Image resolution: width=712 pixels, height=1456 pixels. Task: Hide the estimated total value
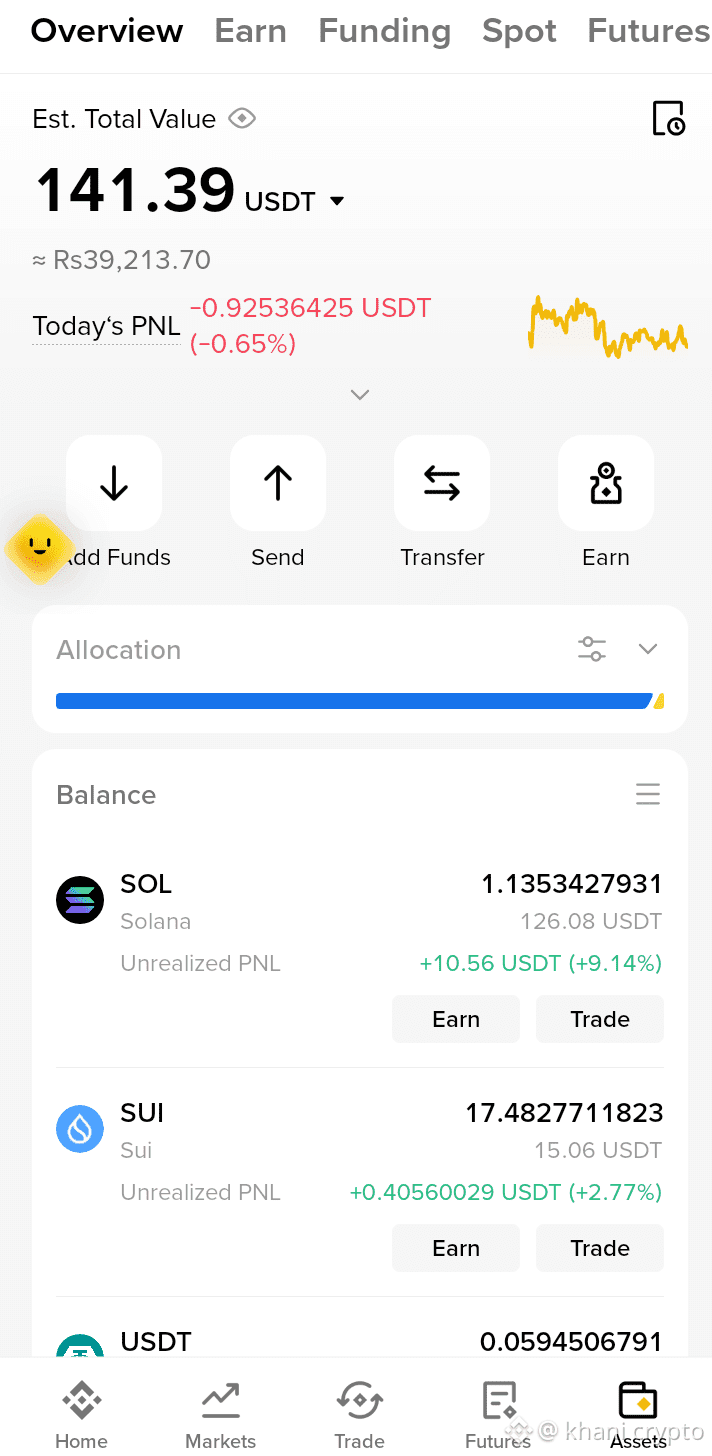point(242,119)
